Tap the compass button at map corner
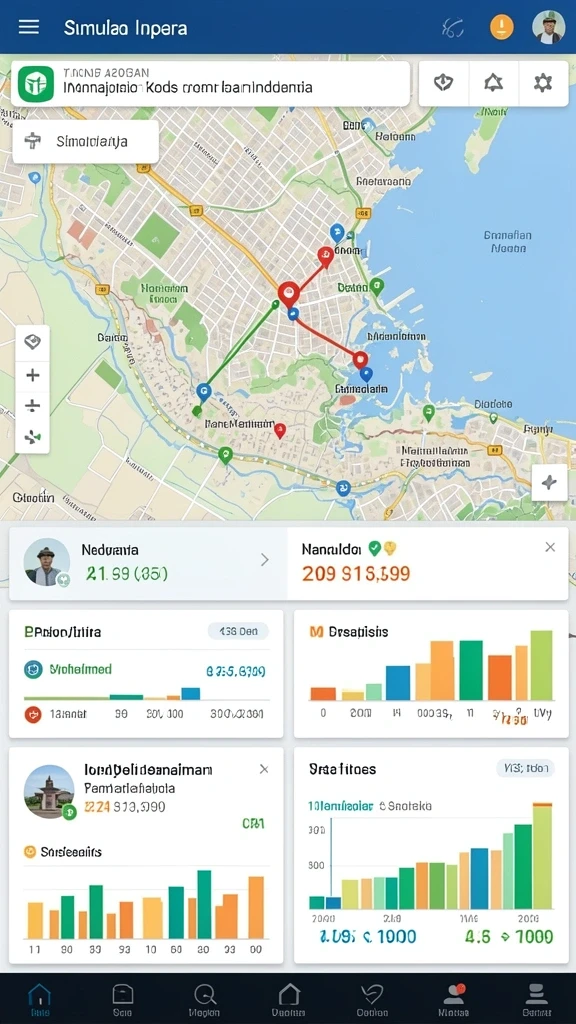 (549, 483)
